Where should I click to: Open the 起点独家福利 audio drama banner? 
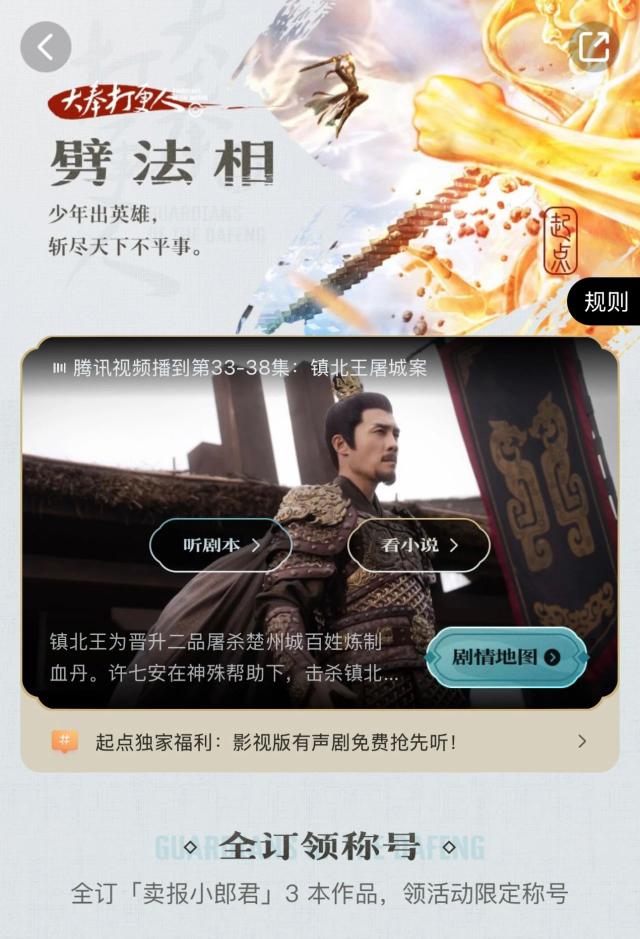(x=320, y=742)
